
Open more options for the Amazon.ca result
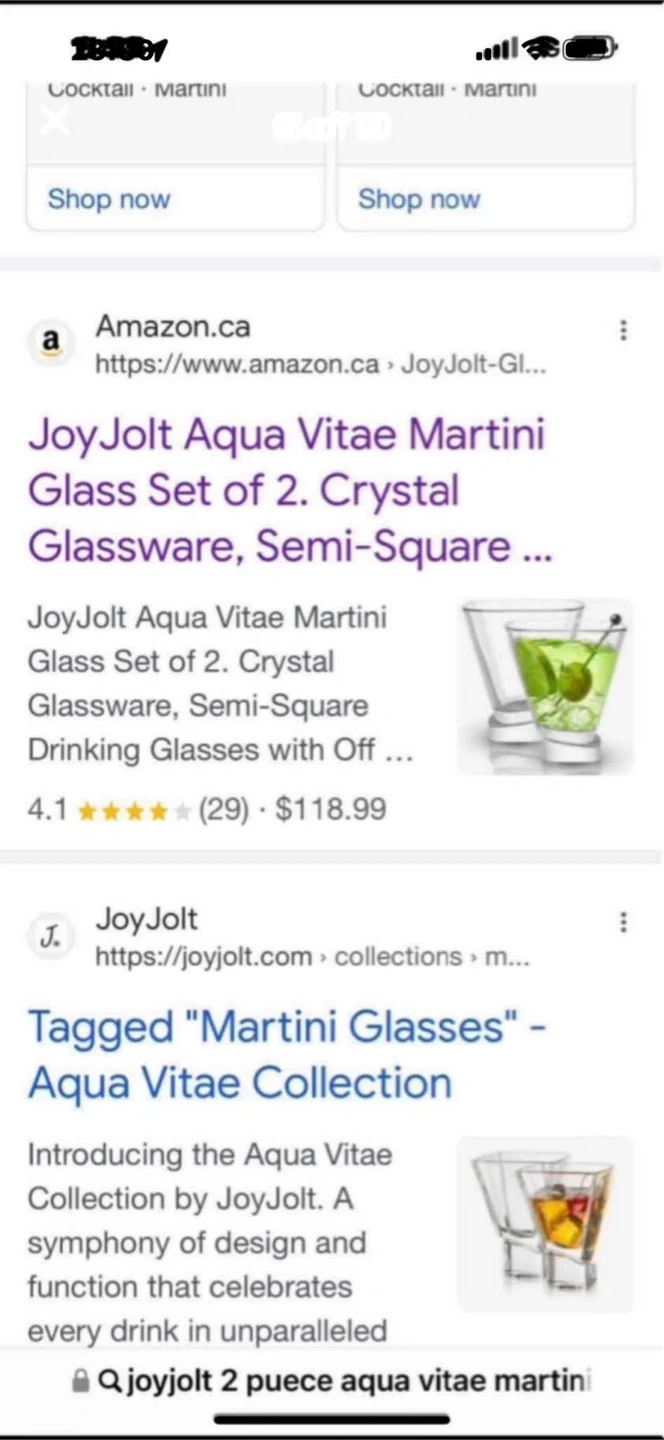623,330
